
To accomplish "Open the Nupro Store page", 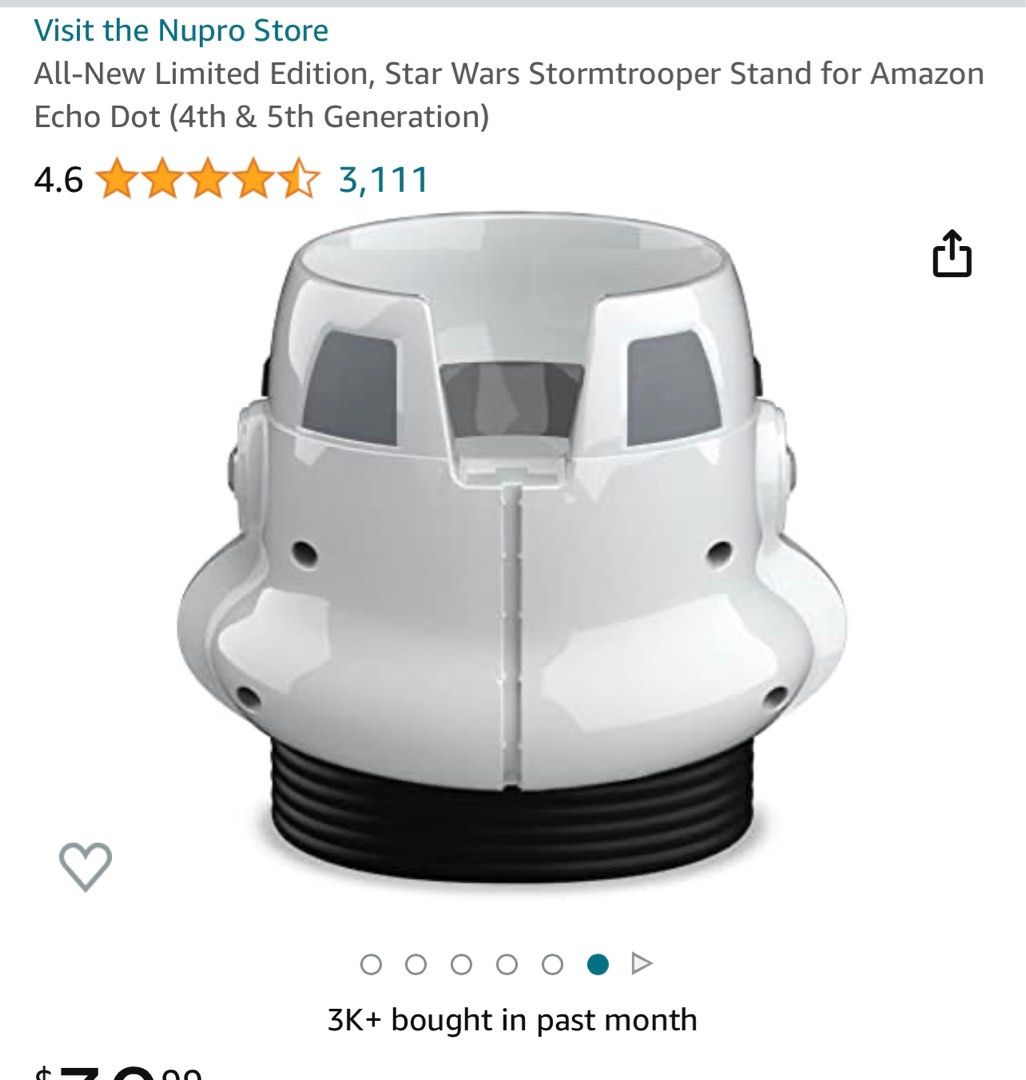I will click(x=181, y=30).
